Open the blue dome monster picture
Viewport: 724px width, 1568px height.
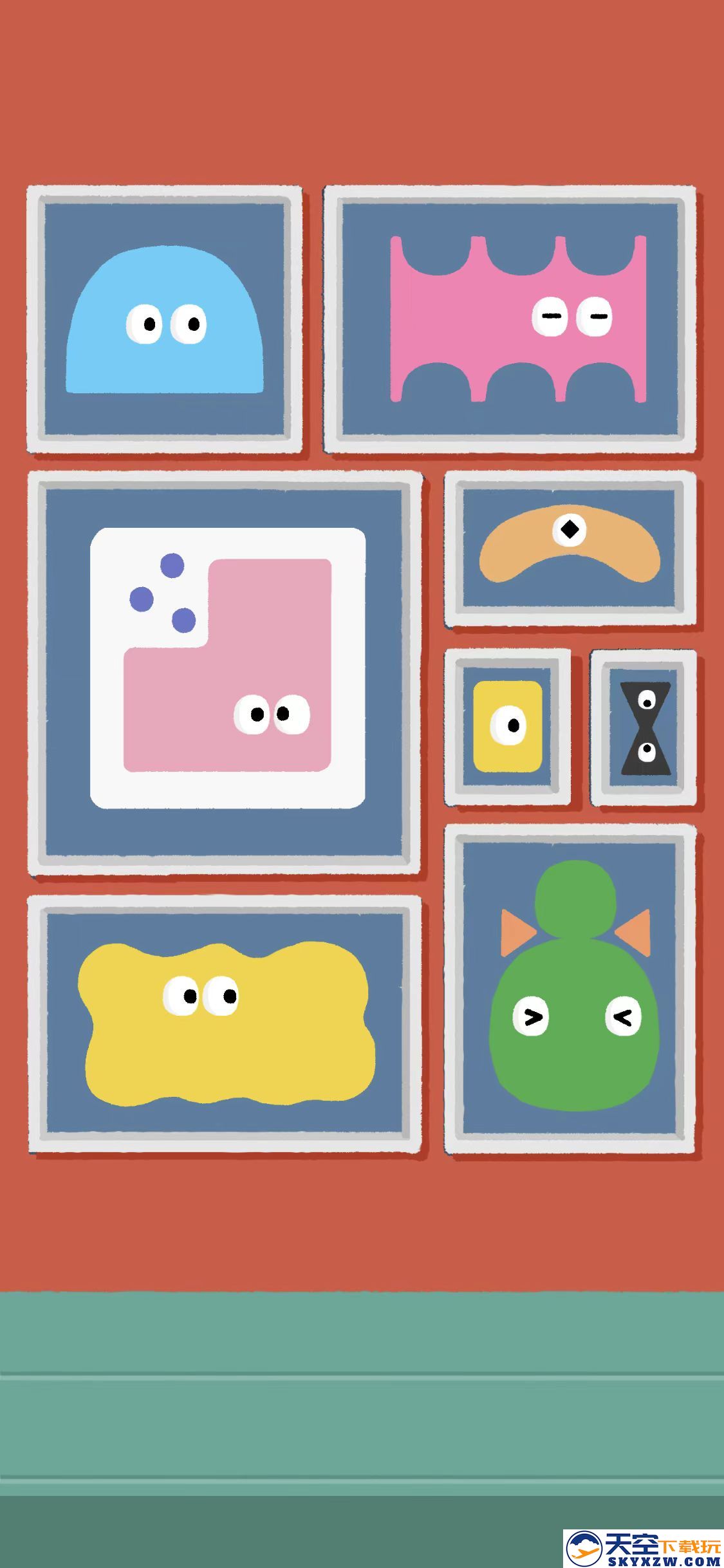coord(165,320)
